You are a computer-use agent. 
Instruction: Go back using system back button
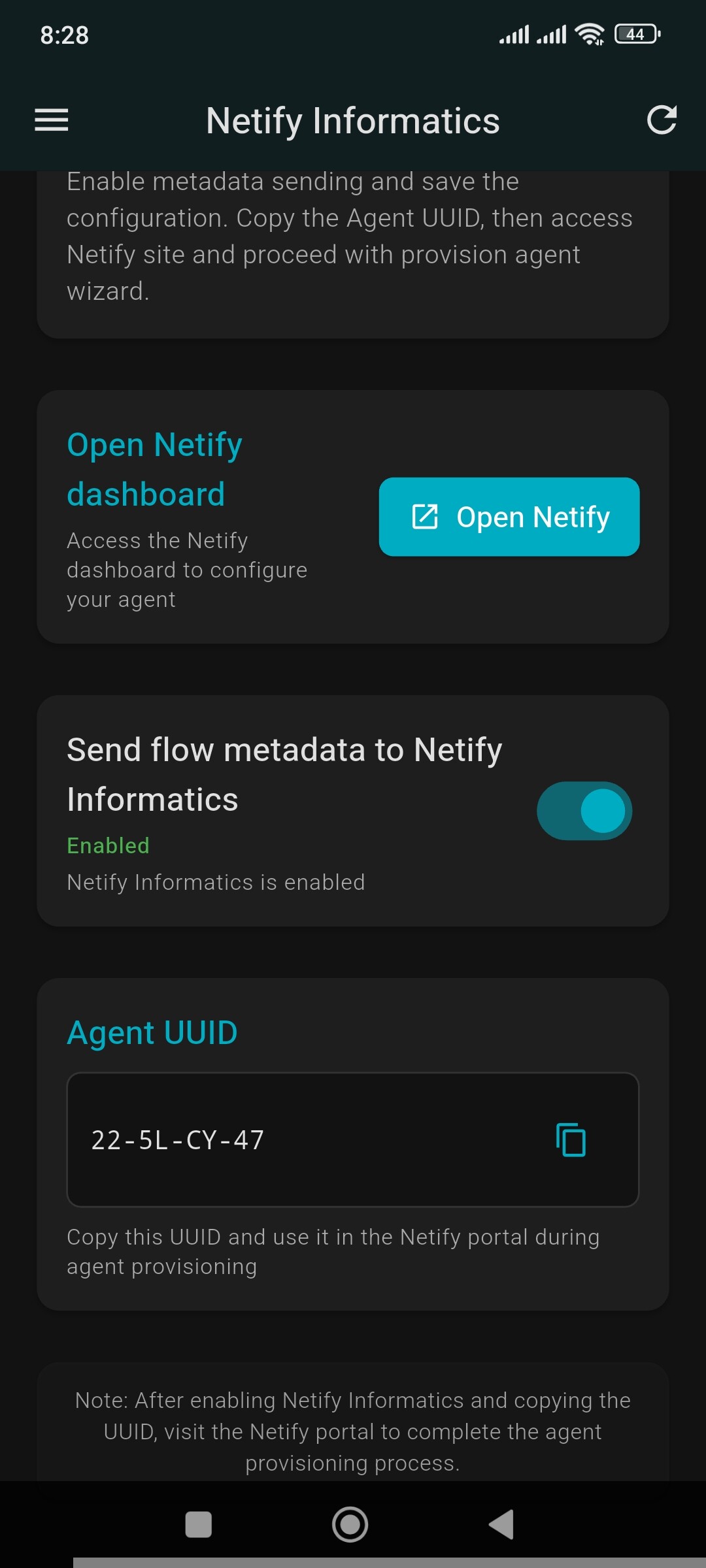pyautogui.click(x=502, y=1525)
